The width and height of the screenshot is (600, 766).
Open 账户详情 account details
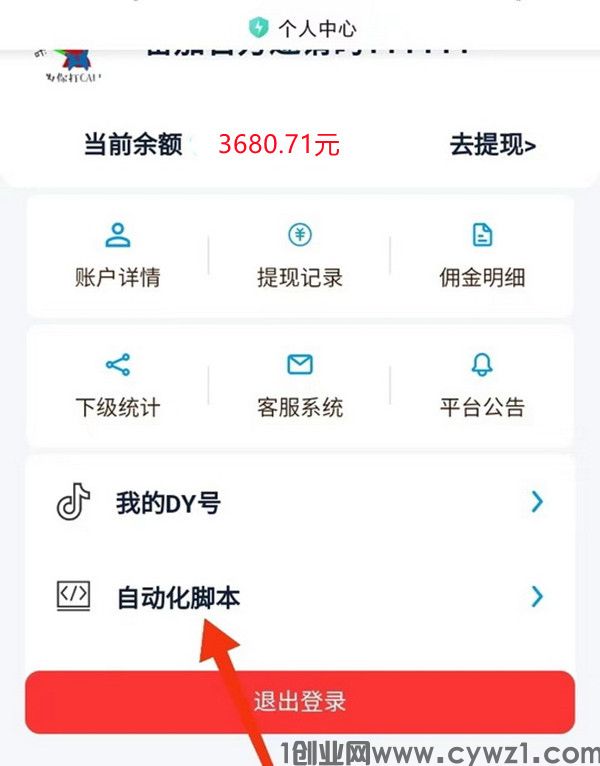coord(118,256)
